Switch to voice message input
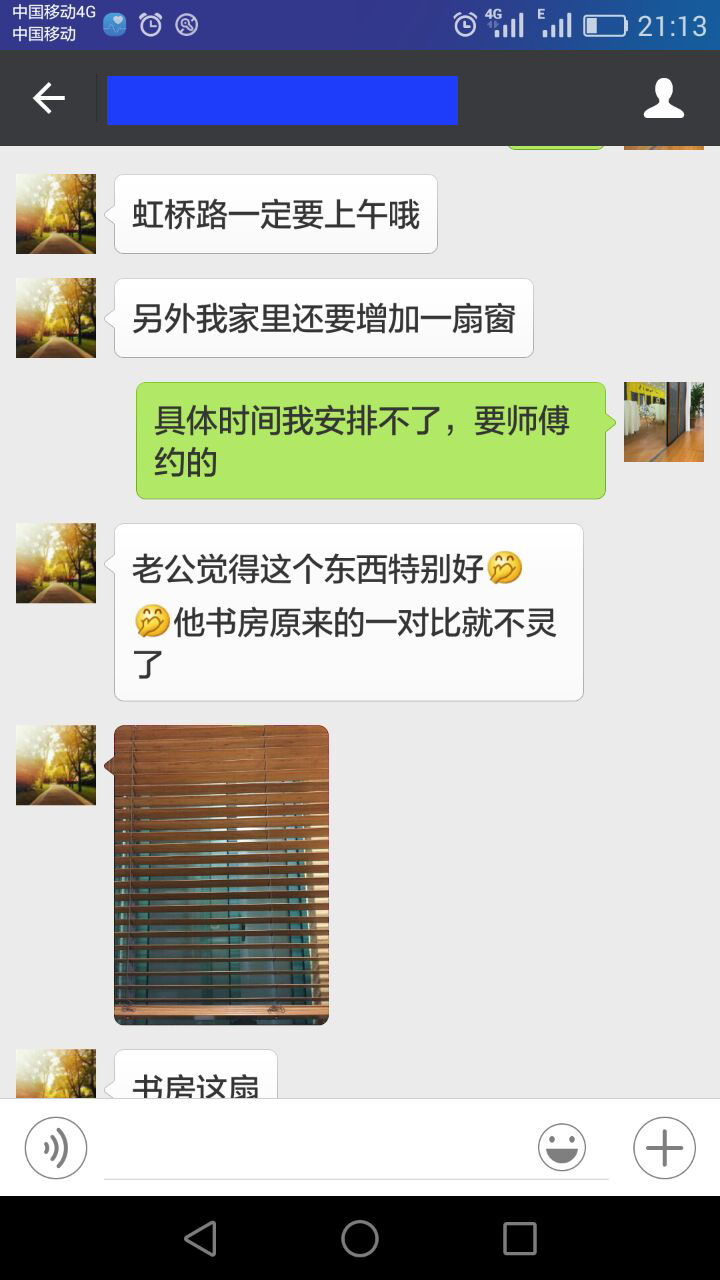Image resolution: width=720 pixels, height=1280 pixels. click(x=56, y=1148)
